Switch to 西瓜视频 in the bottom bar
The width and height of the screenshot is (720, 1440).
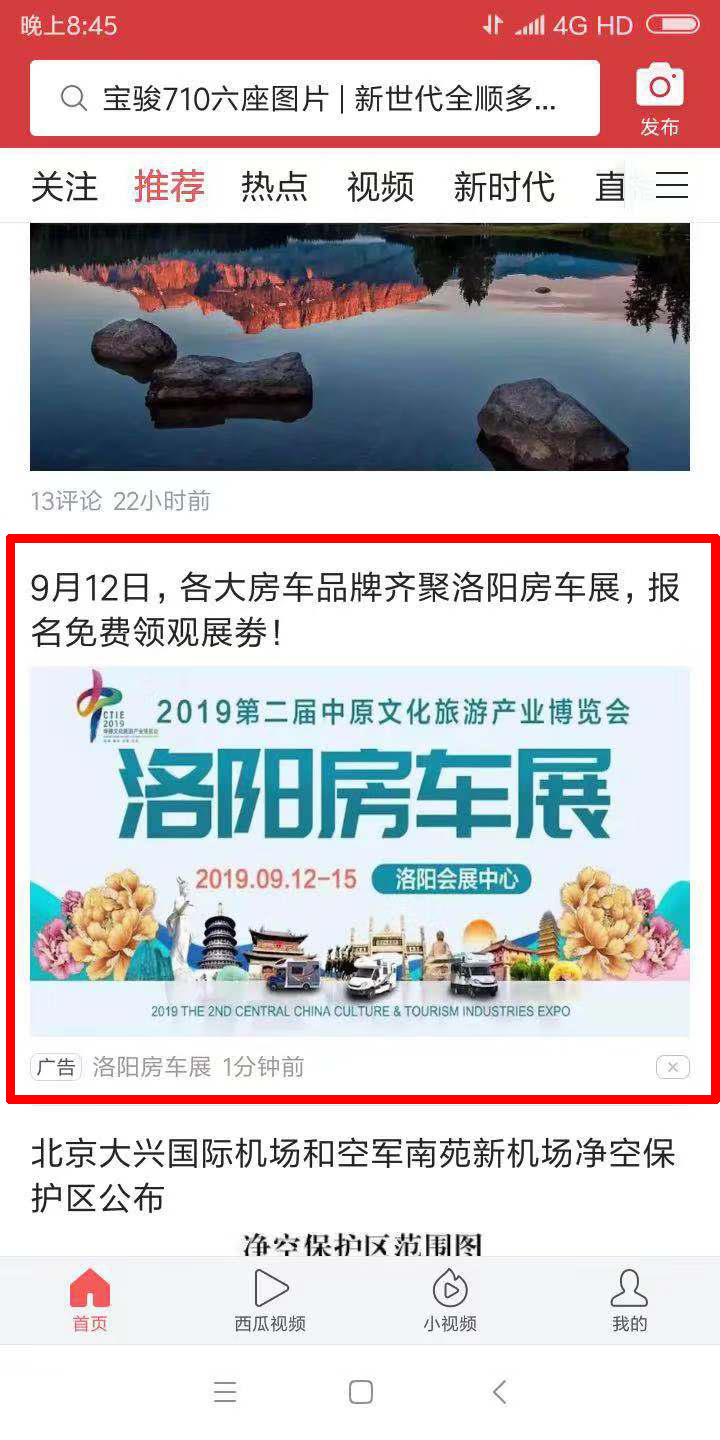[x=270, y=1301]
